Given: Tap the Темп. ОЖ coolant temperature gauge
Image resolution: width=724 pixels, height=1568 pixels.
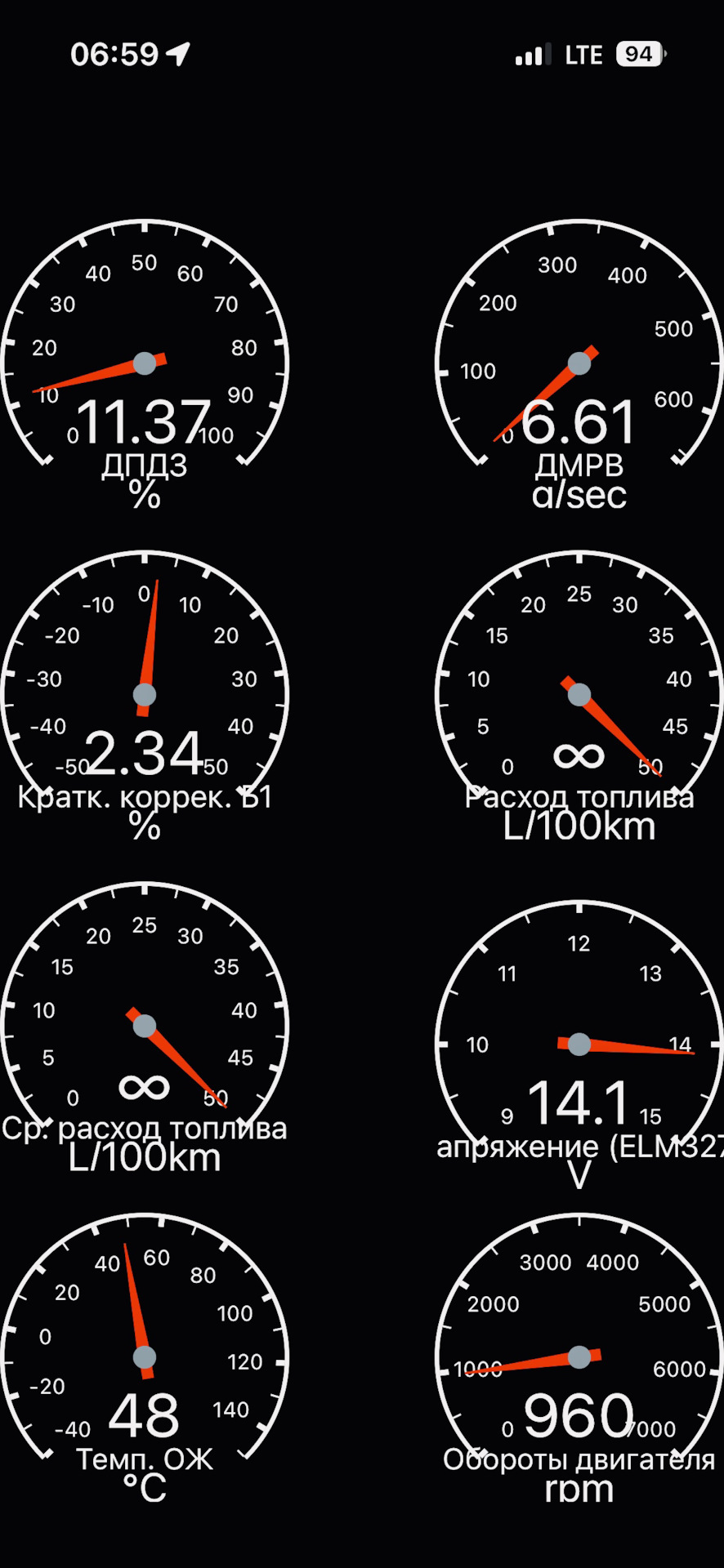Looking at the screenshot, I should 145,1358.
